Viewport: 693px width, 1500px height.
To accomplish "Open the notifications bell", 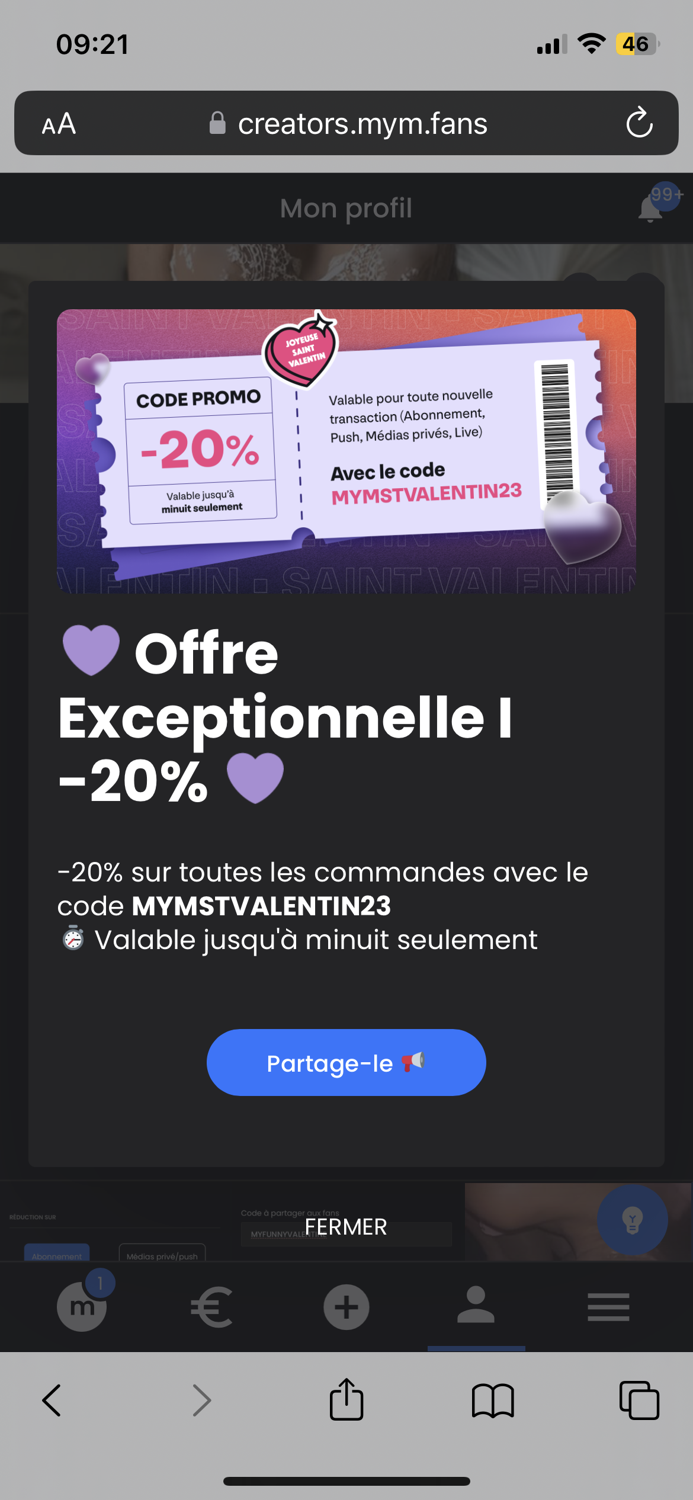I will click(x=652, y=207).
